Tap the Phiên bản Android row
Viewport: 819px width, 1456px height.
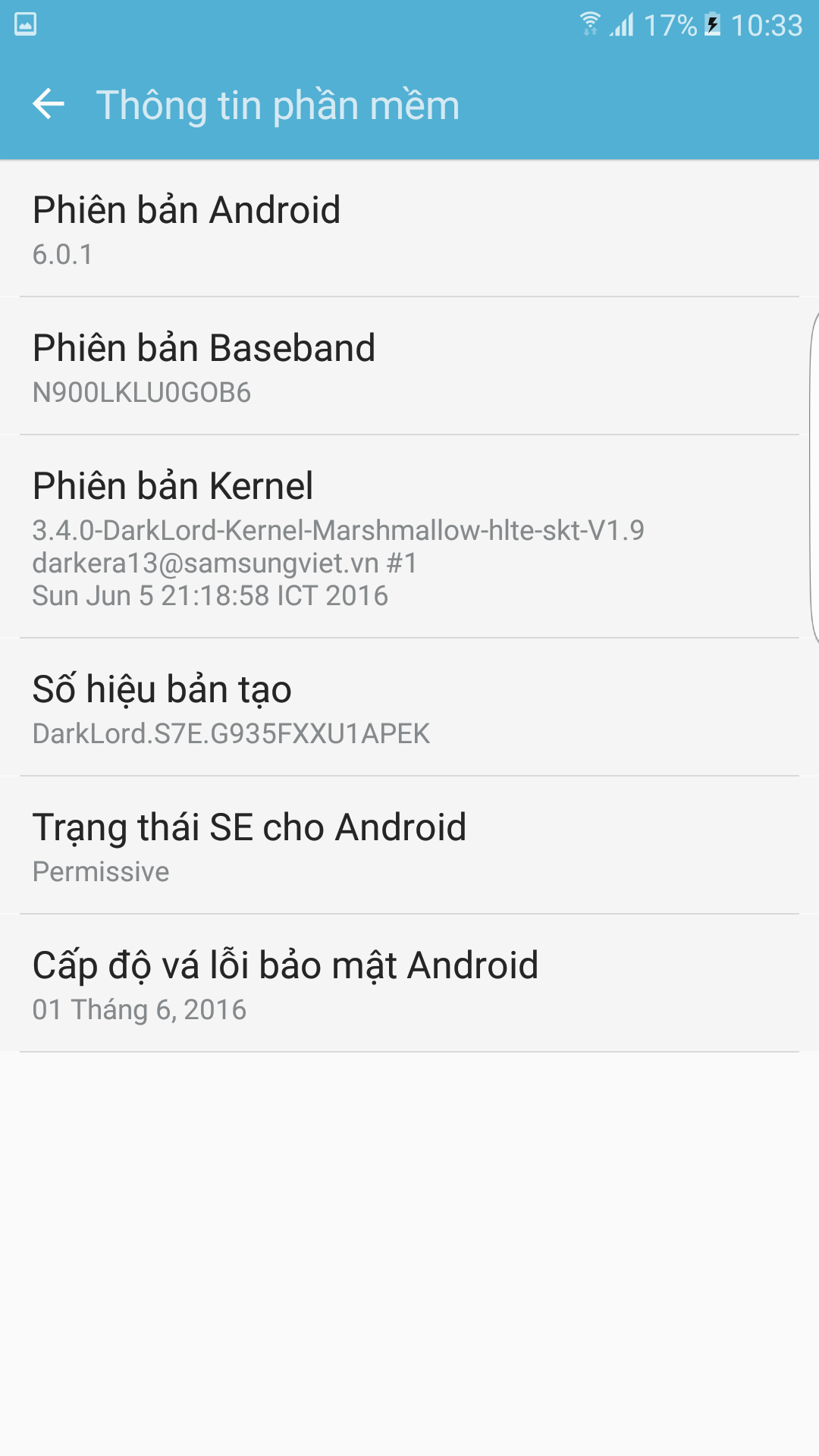(x=409, y=228)
